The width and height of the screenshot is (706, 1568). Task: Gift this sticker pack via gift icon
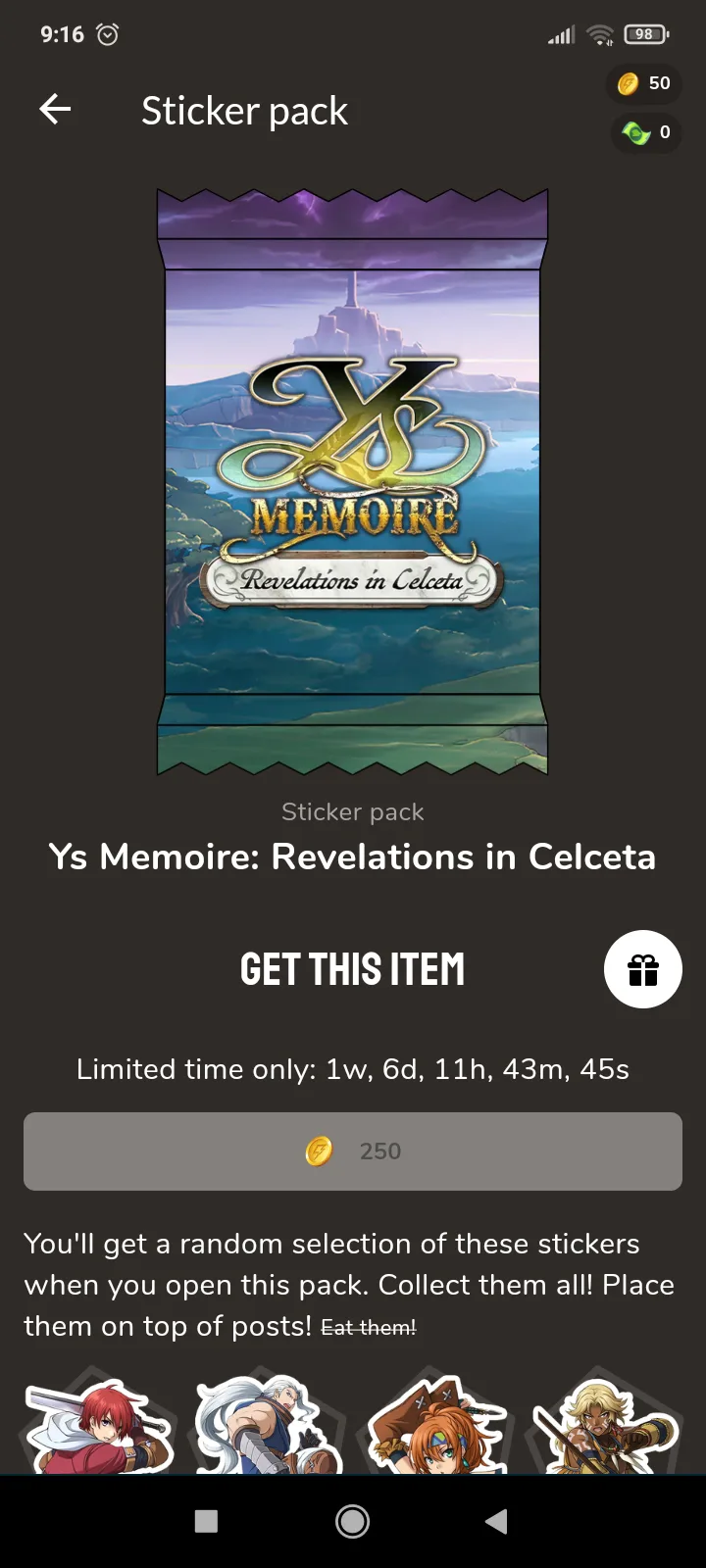[642, 969]
